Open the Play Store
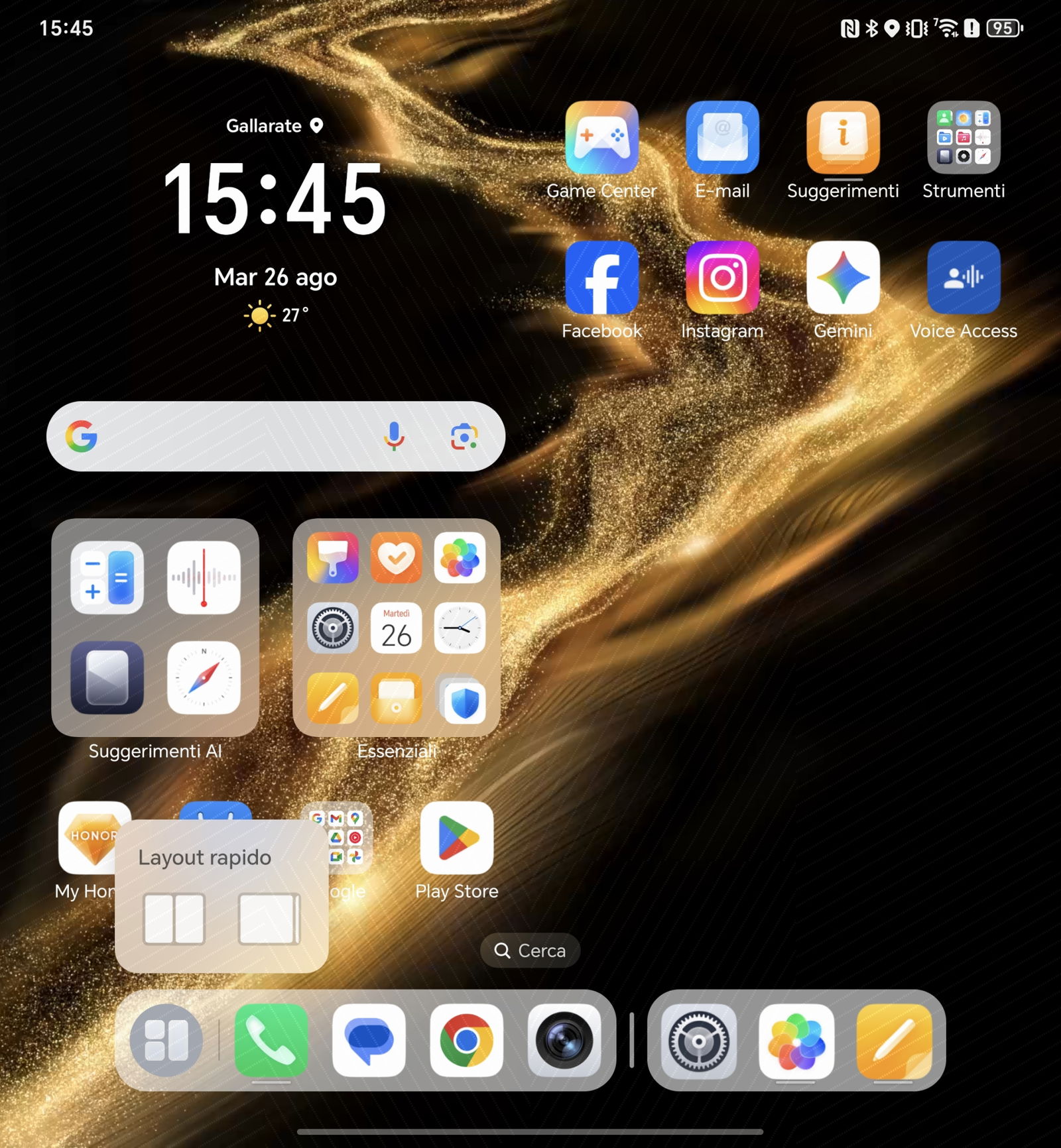Image resolution: width=1061 pixels, height=1148 pixels. point(456,838)
